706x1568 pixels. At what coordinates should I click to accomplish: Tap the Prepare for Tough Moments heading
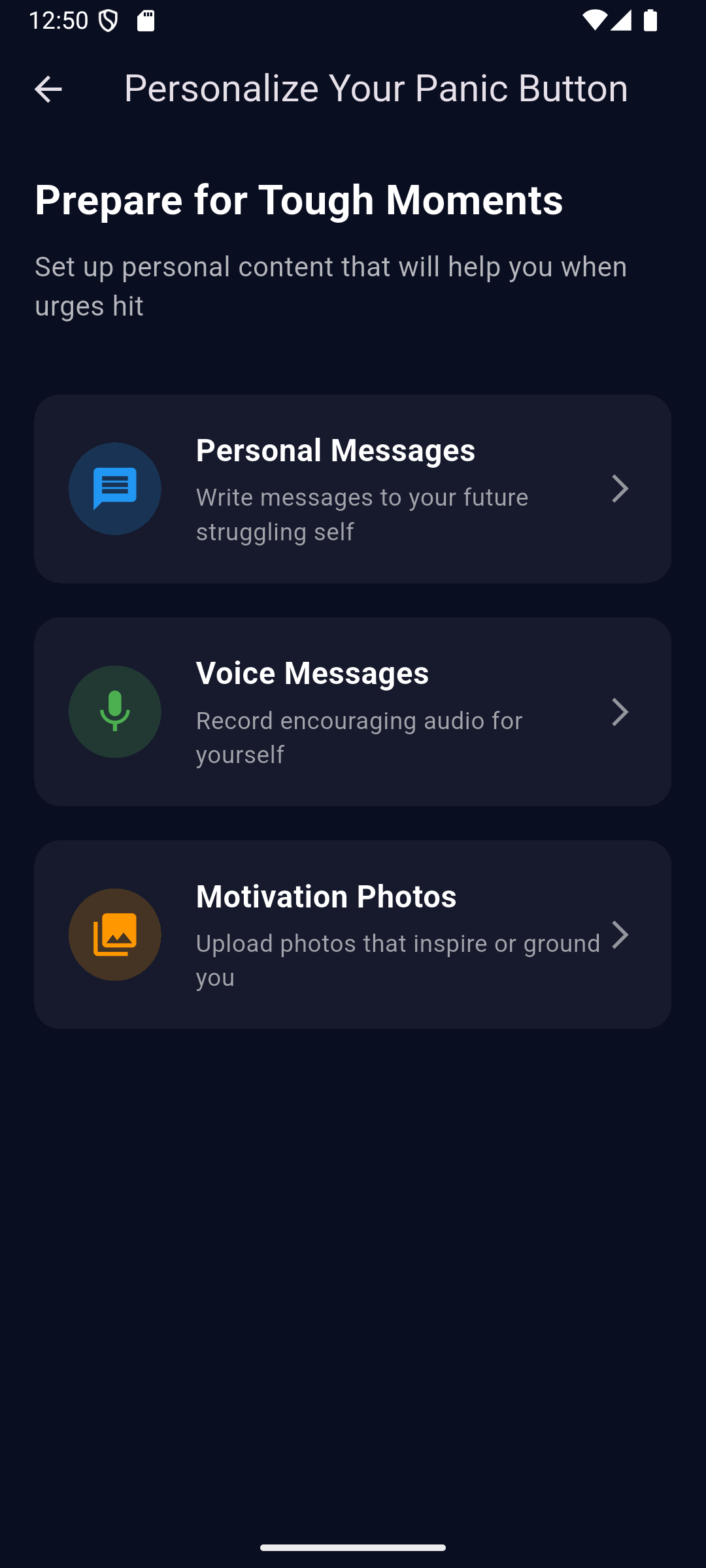click(298, 200)
